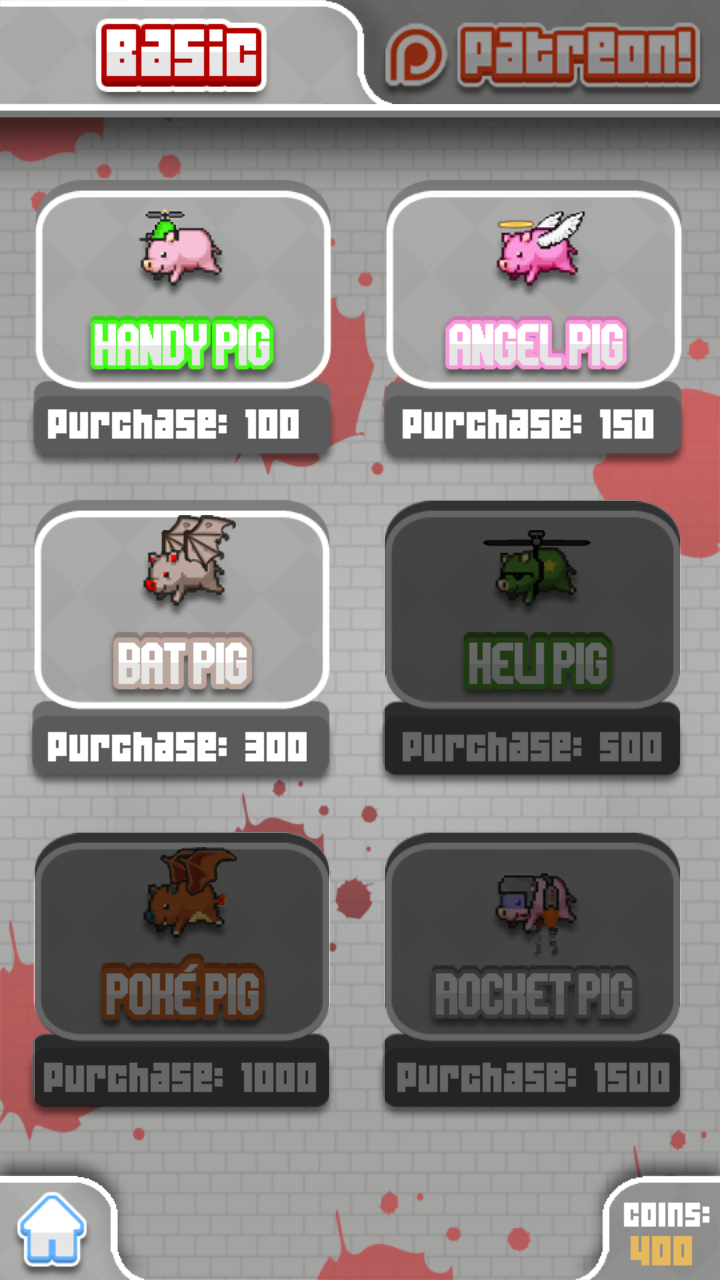Image resolution: width=720 pixels, height=1280 pixels.
Task: Purchase Bat Pig for 300 coins
Action: pyautogui.click(x=182, y=746)
